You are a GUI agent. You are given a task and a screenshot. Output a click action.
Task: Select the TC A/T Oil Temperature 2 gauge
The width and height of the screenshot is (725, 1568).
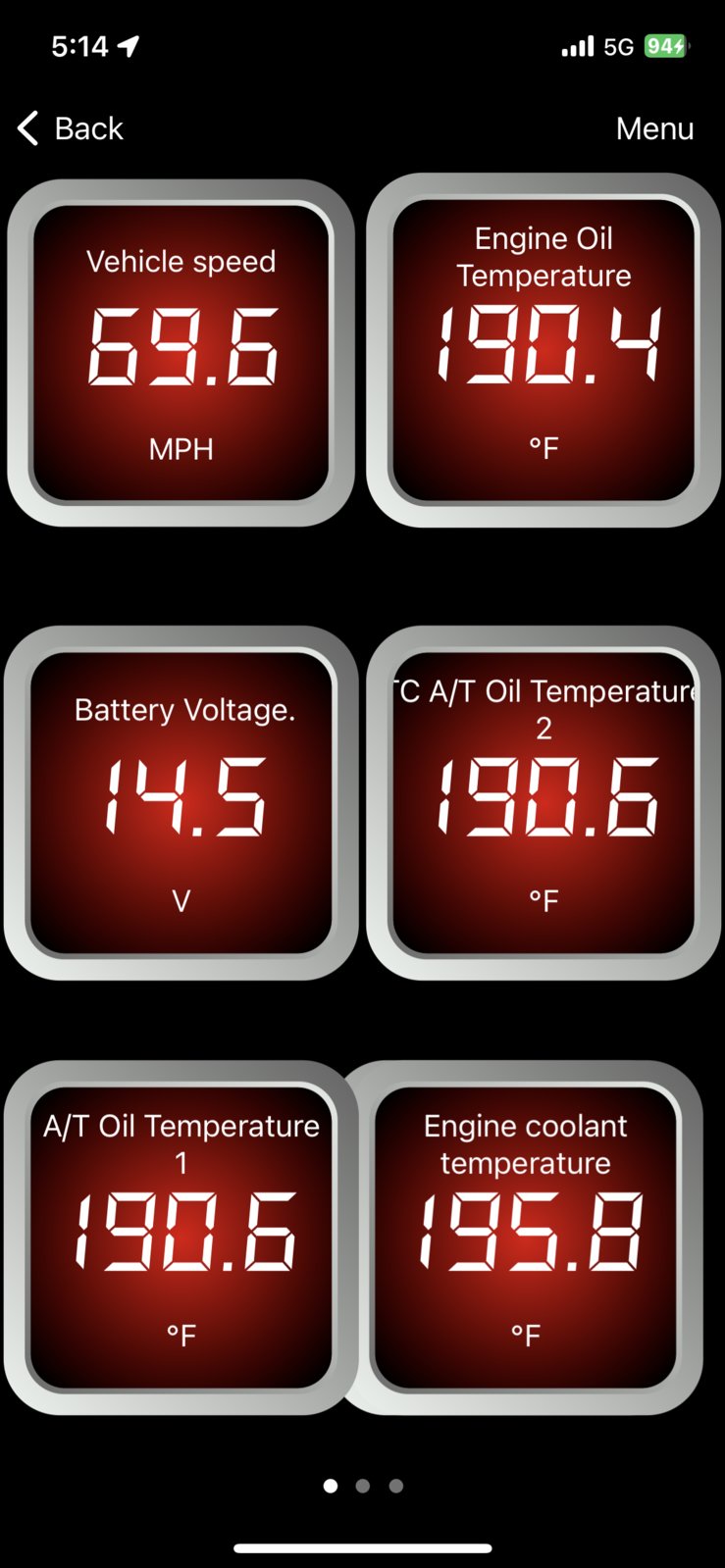click(x=544, y=802)
